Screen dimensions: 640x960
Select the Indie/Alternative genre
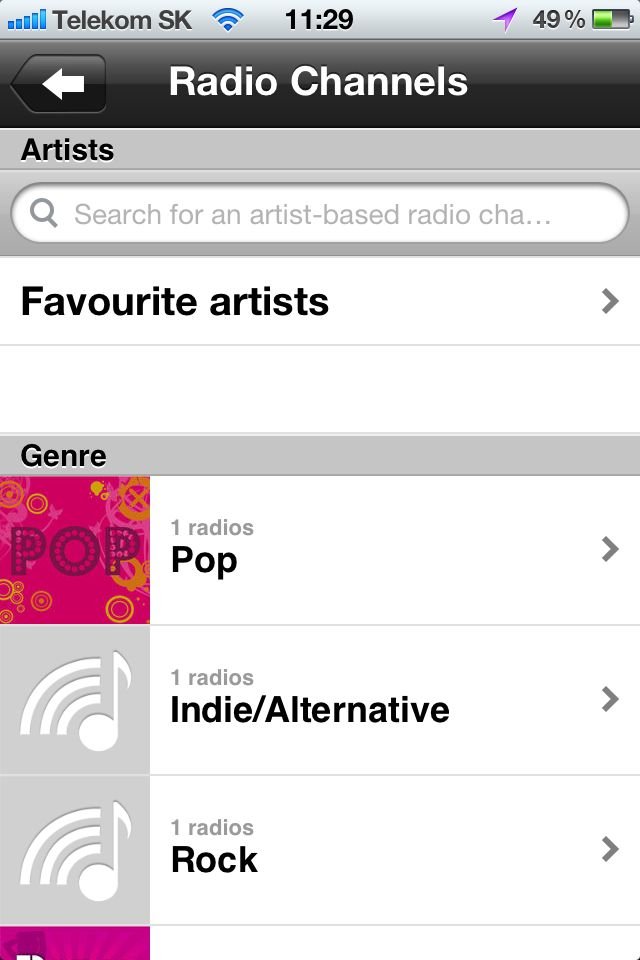coord(320,700)
